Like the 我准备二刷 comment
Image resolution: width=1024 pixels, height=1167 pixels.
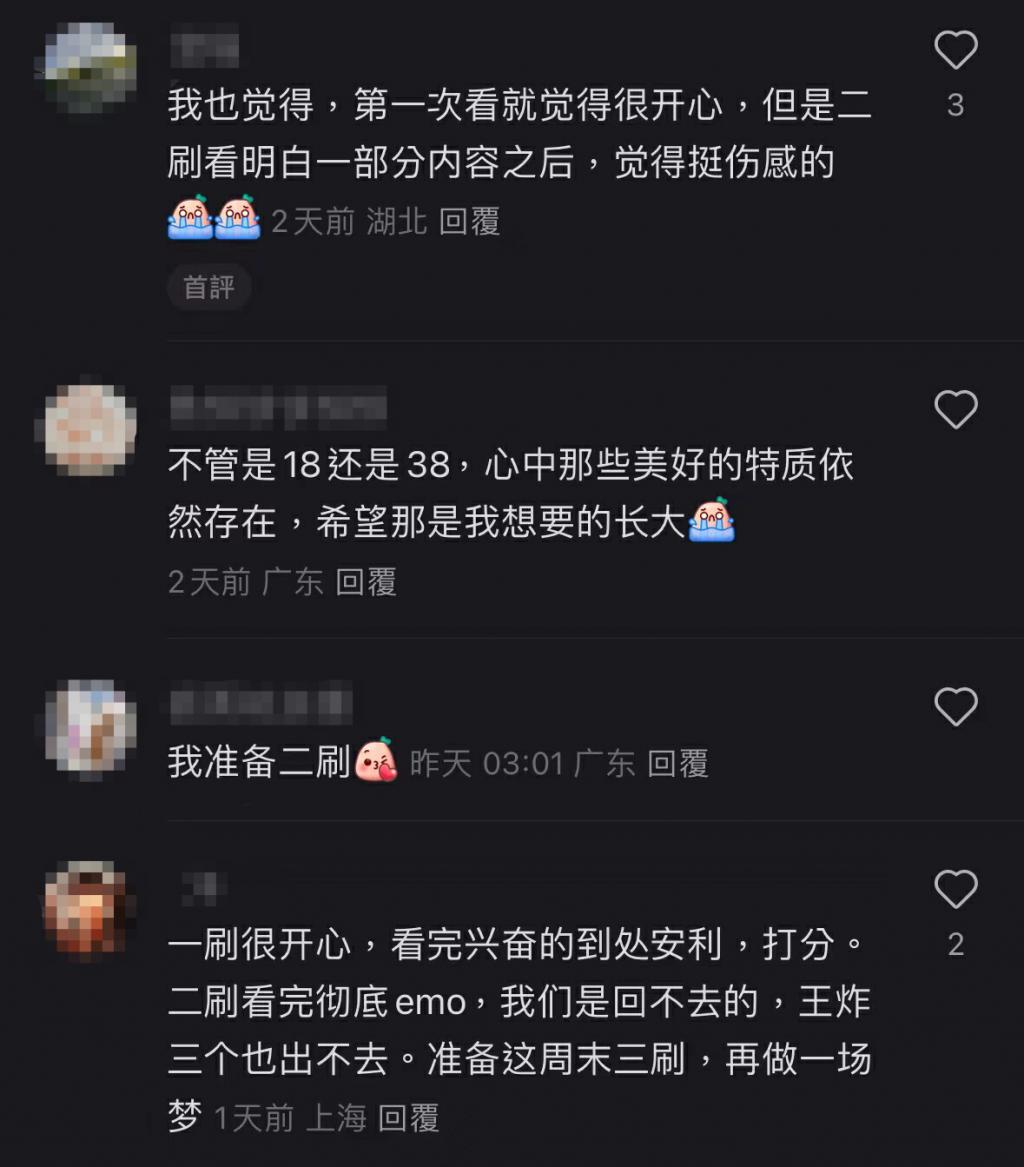955,707
